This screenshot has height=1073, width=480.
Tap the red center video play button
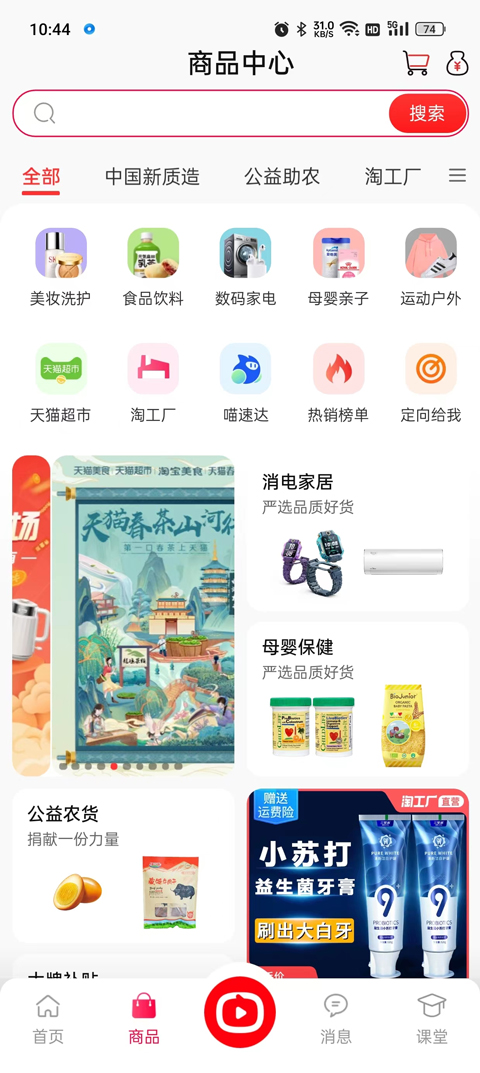click(x=240, y=1012)
